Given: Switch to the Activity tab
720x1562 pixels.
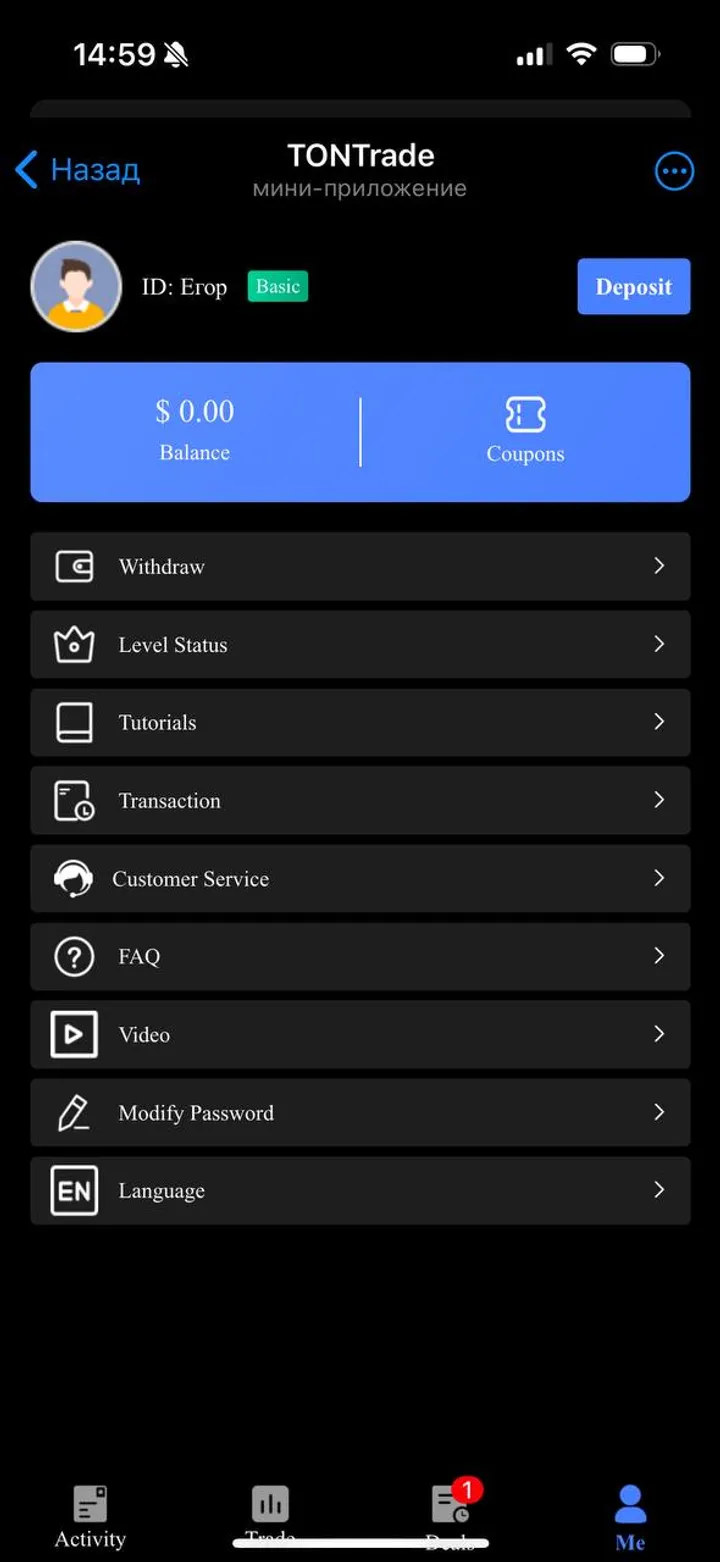Looking at the screenshot, I should (x=90, y=1516).
